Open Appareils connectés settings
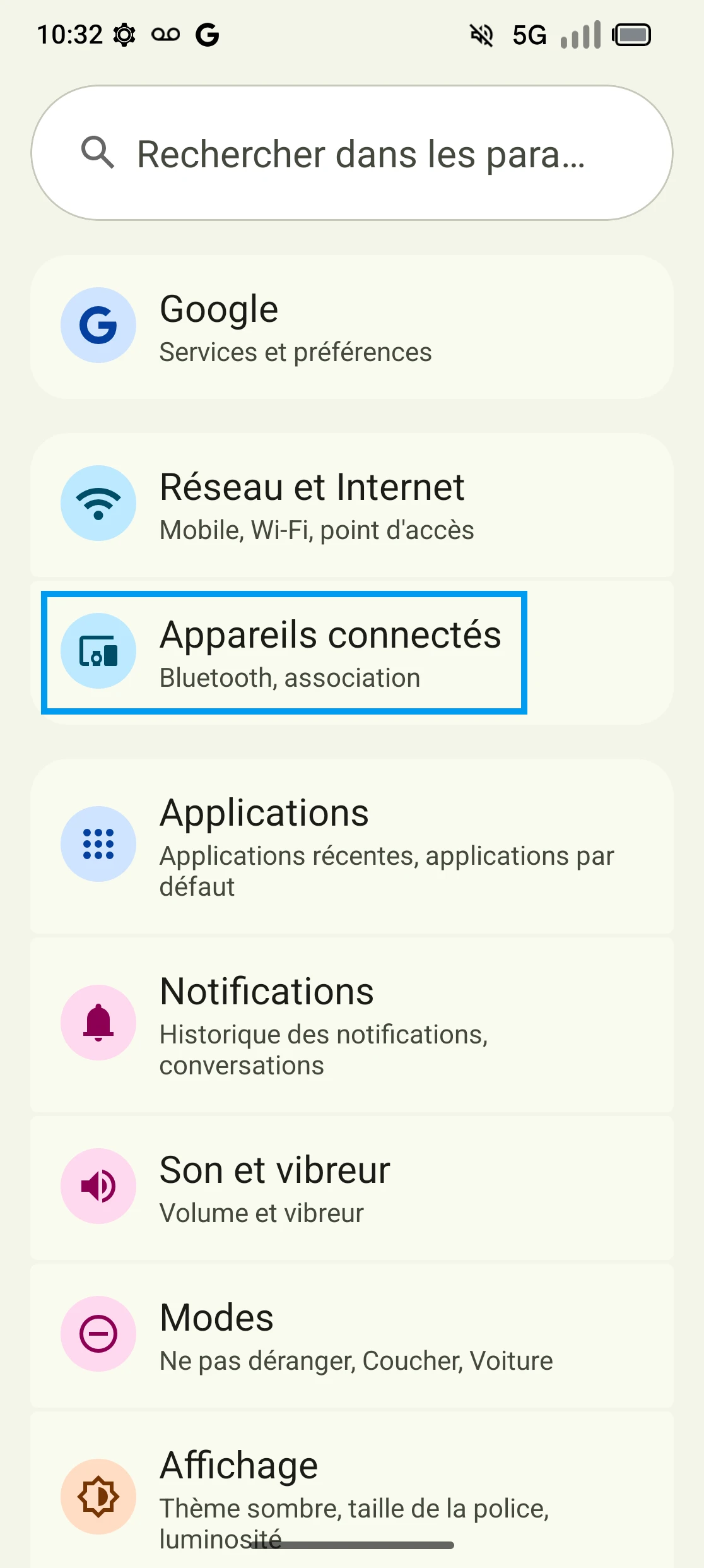704x1568 pixels. click(x=351, y=653)
